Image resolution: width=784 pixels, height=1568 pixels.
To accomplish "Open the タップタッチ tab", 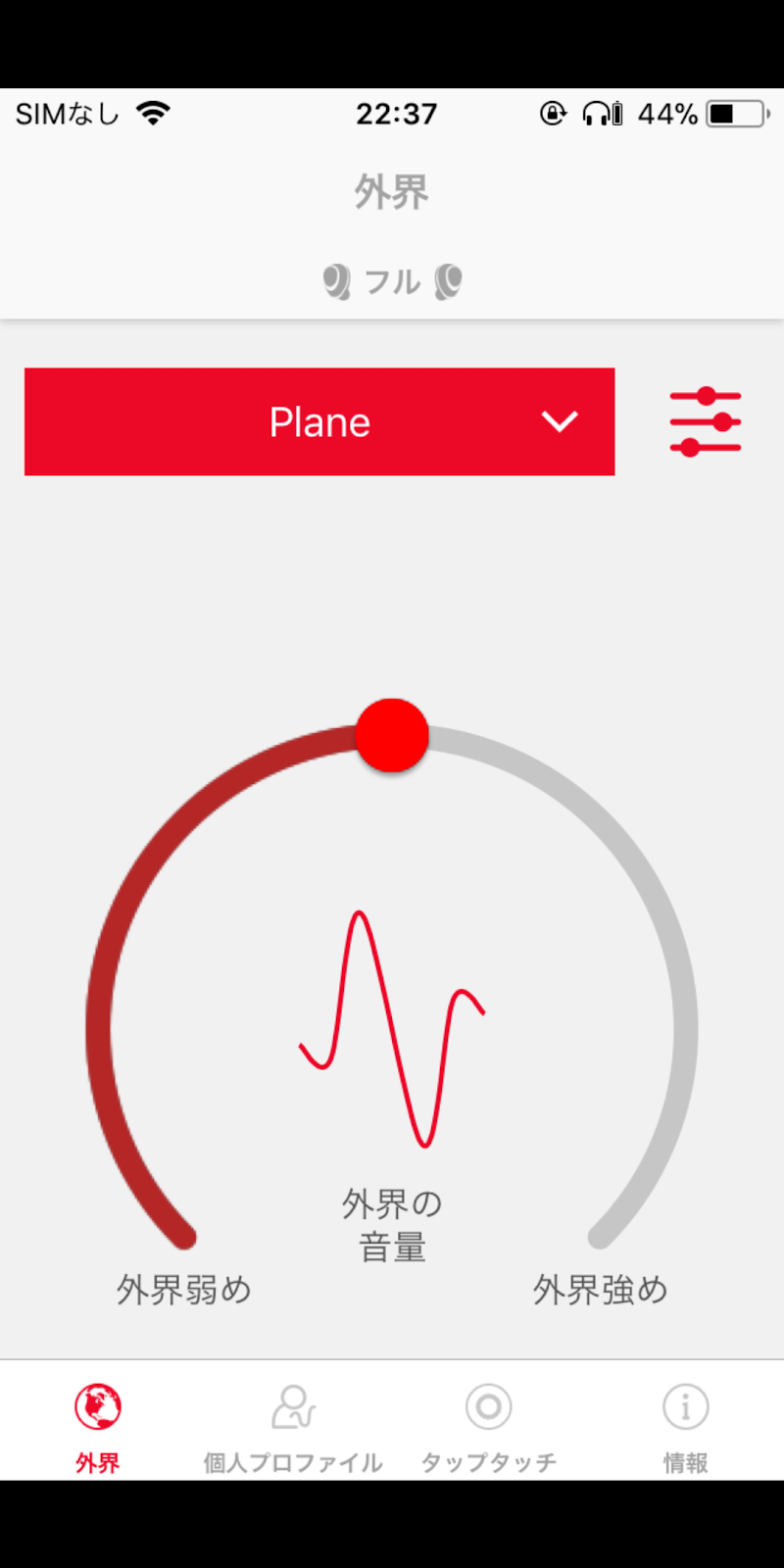I will [x=489, y=1423].
